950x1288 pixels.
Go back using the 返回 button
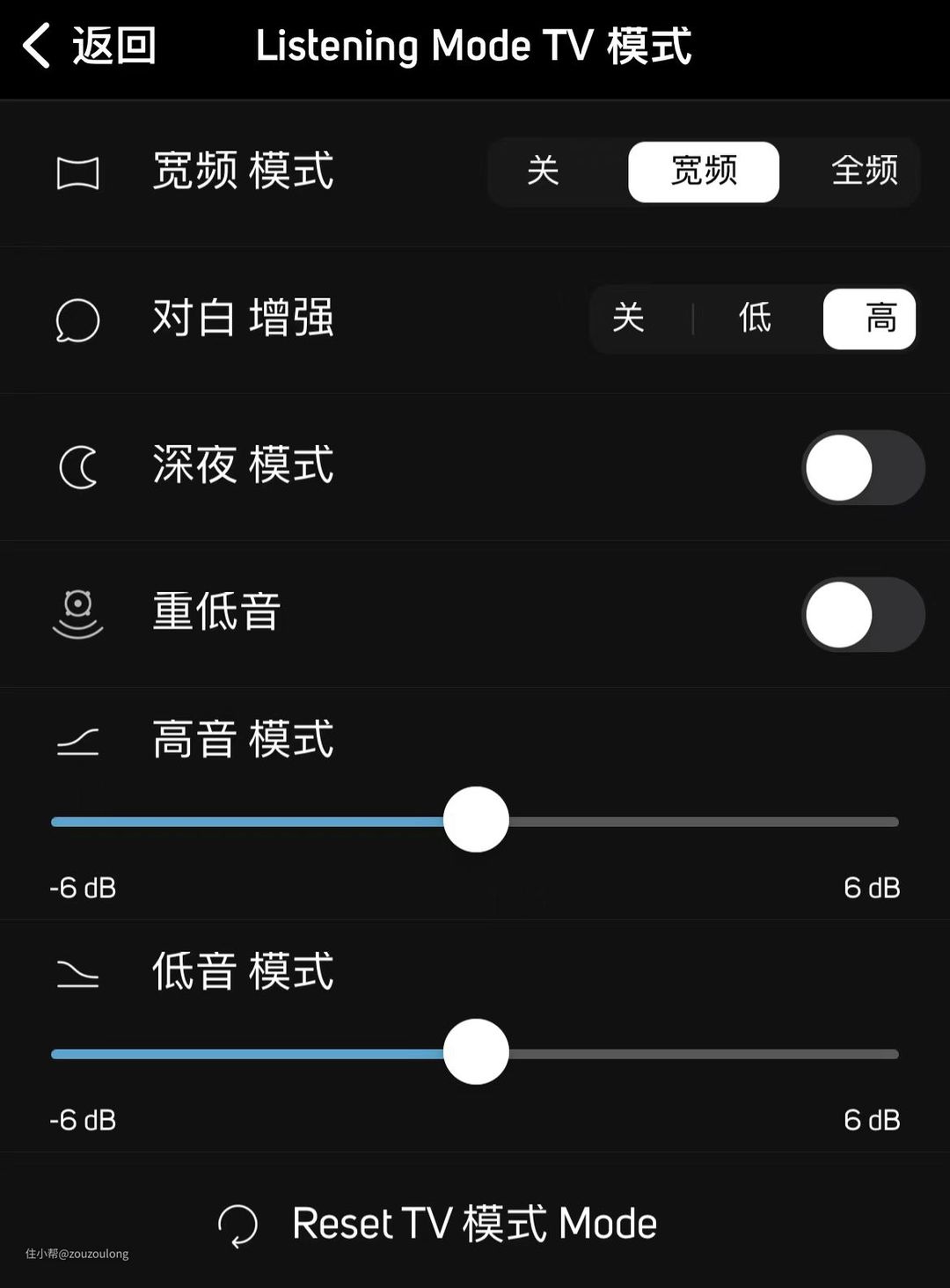(x=90, y=46)
